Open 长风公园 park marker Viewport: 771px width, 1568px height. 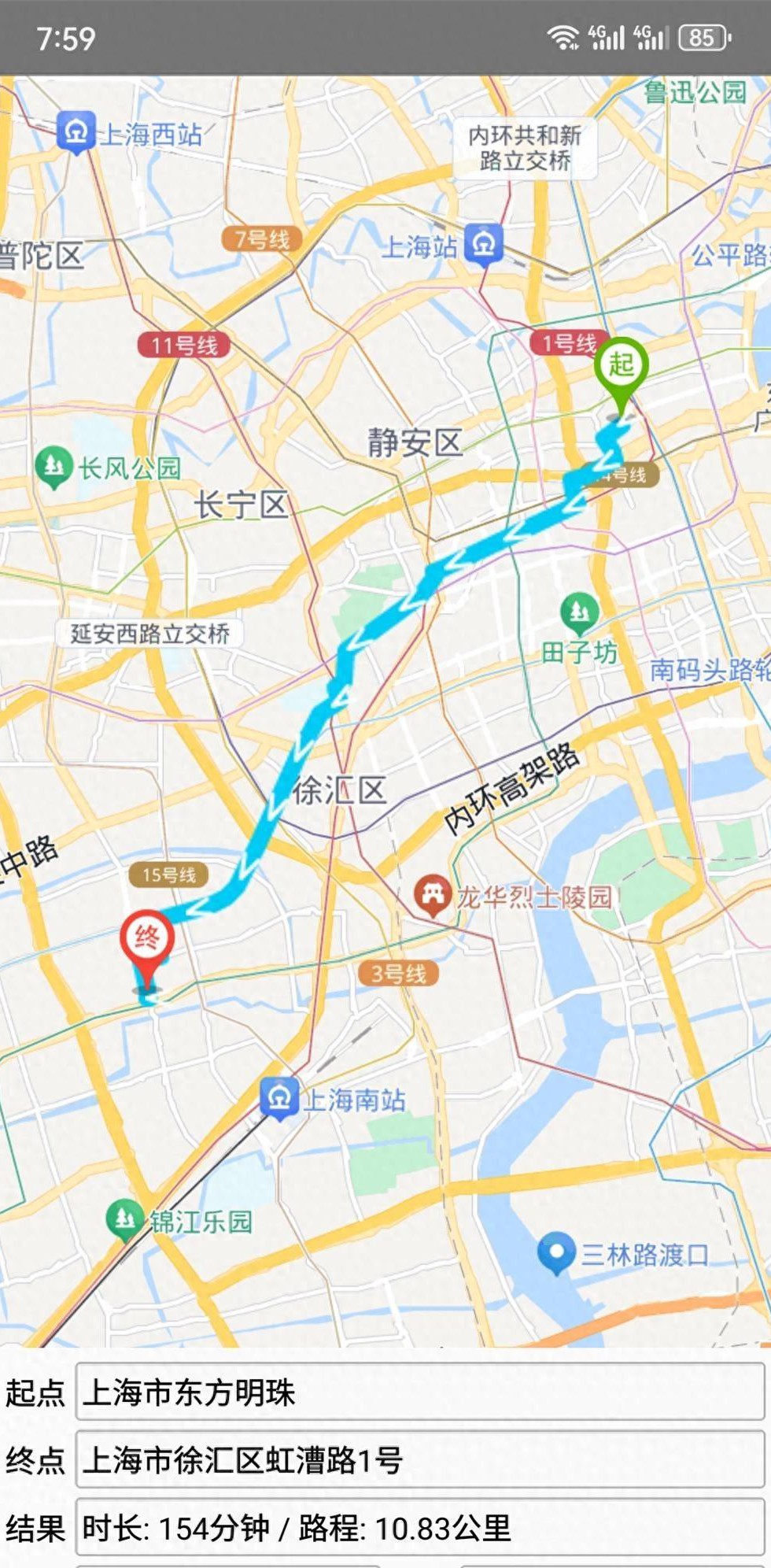53,467
